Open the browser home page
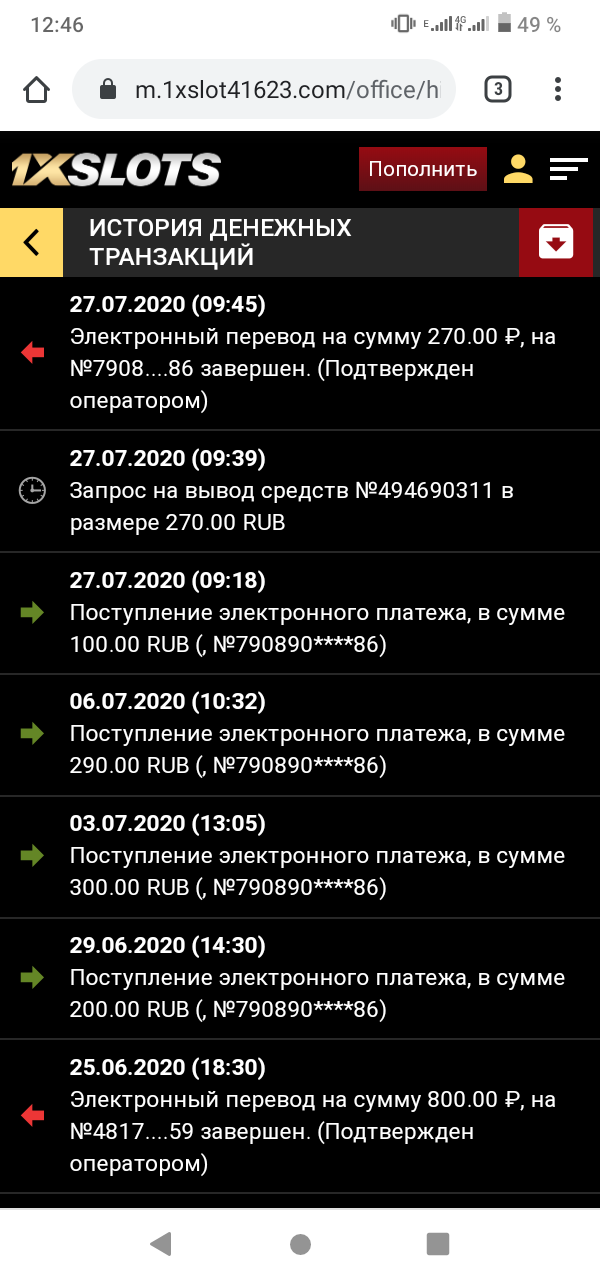Image resolution: width=600 pixels, height=1280 pixels. (36, 90)
